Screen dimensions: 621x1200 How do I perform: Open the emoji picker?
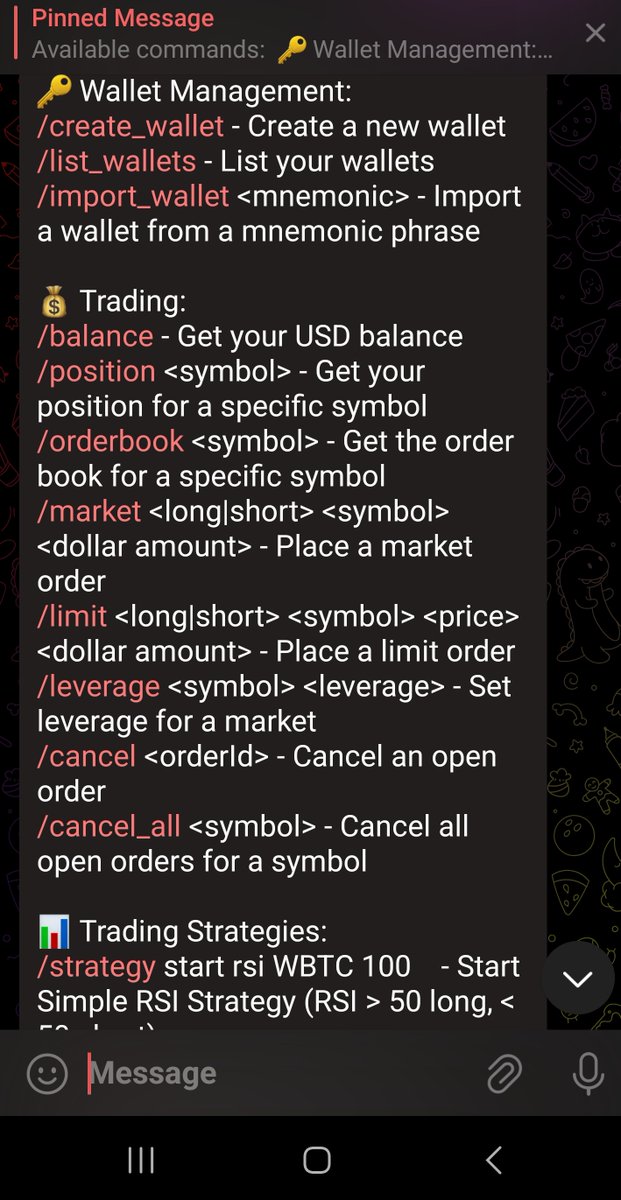click(46, 1074)
